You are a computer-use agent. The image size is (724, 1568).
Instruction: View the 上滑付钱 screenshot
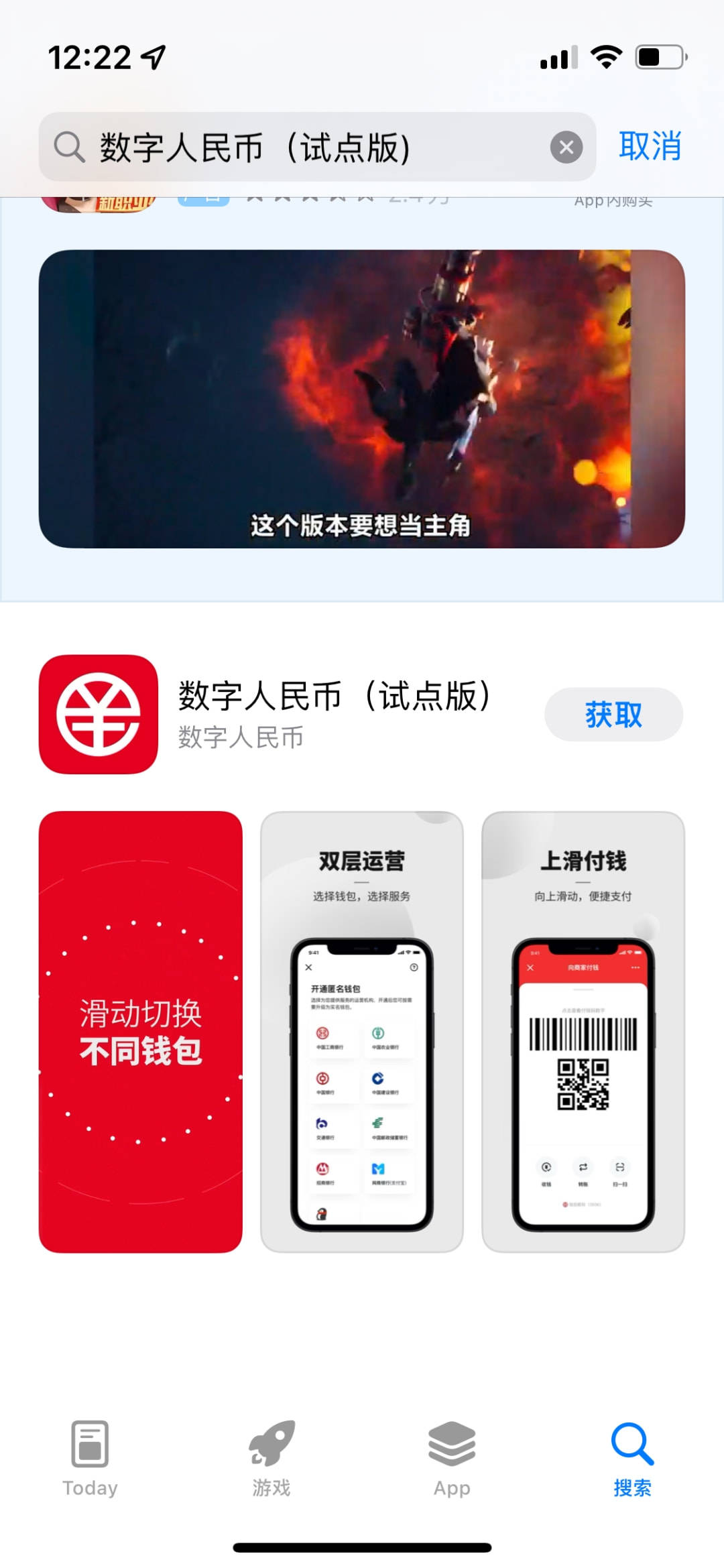coord(583,1032)
